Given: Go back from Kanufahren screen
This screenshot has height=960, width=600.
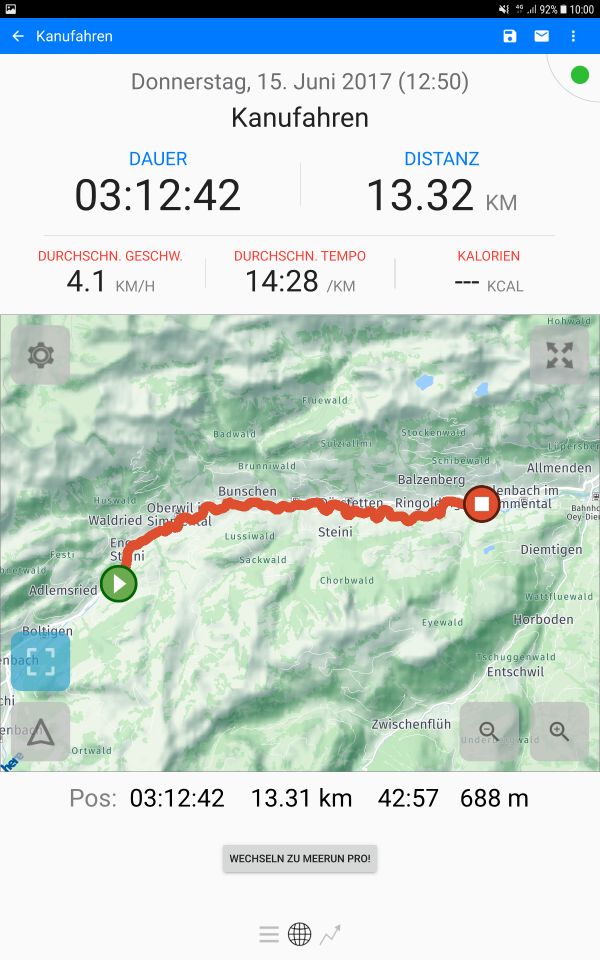Looking at the screenshot, I should 18,36.
